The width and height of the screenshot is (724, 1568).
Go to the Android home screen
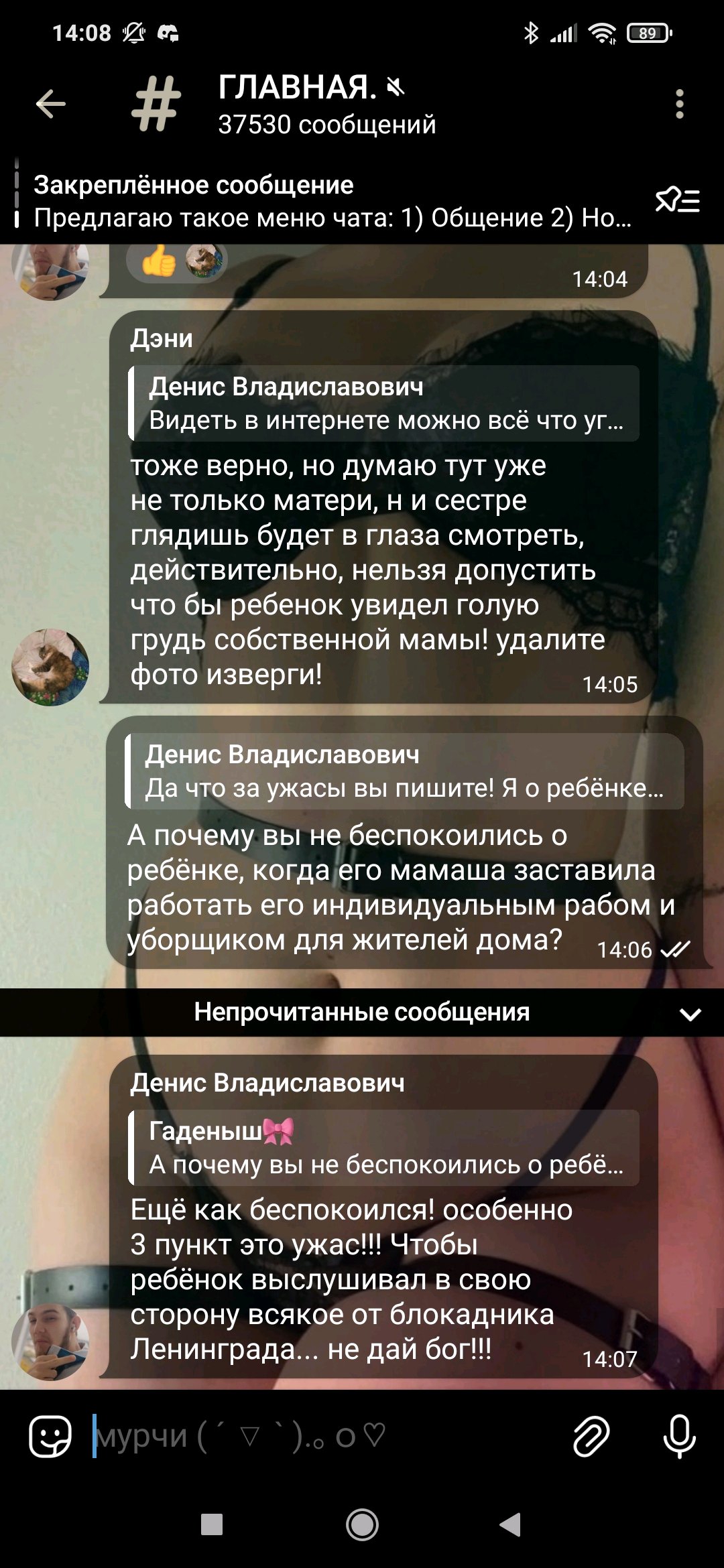(x=362, y=1525)
